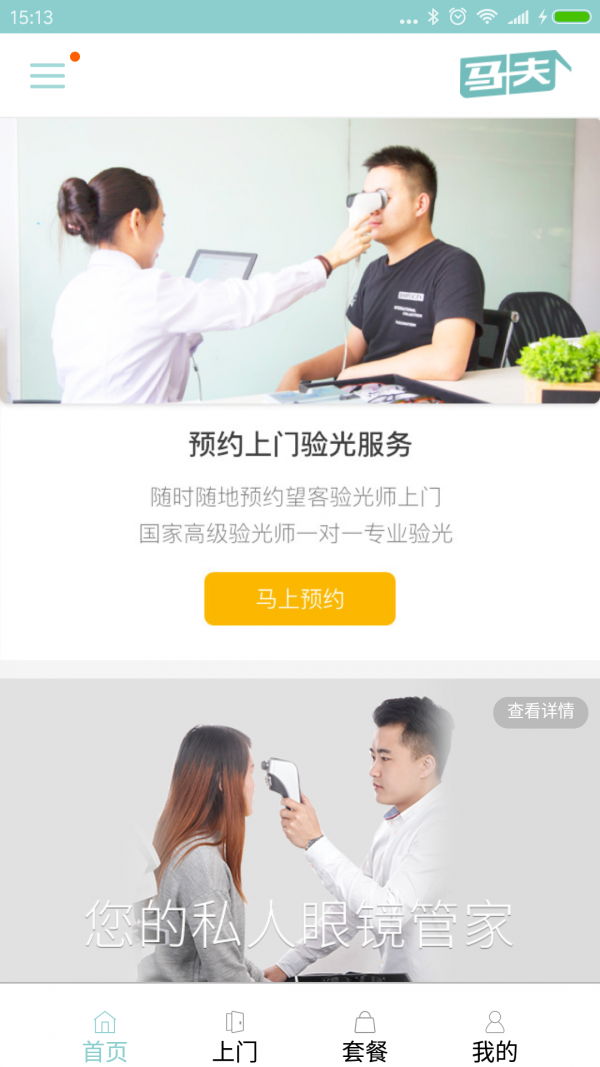Switch to the 首页 tab
This screenshot has width=600, height=1067.
(105, 1037)
